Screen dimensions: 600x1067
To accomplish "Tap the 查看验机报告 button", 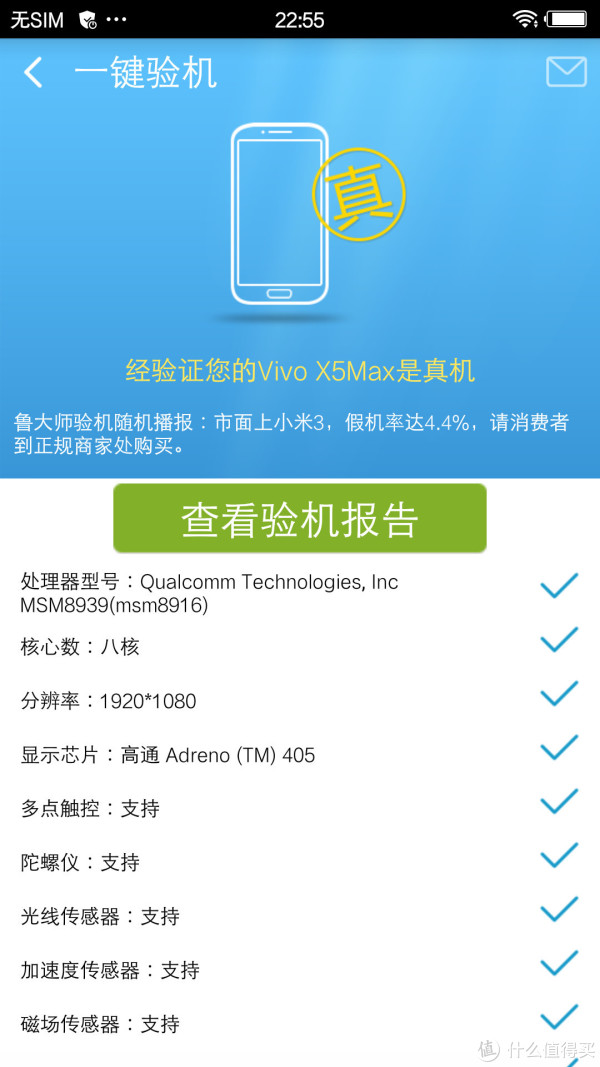I will pos(300,519).
